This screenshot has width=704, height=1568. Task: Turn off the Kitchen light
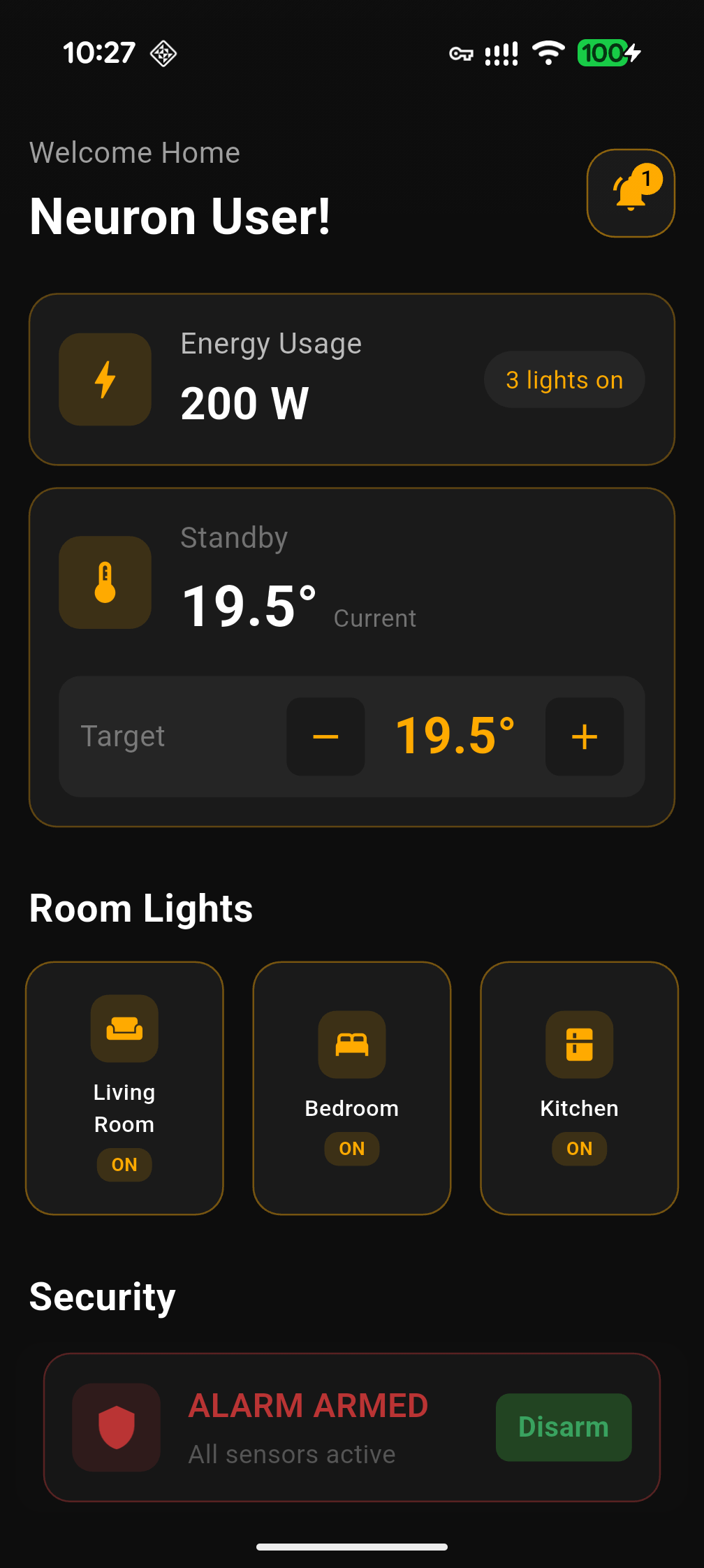[579, 1149]
